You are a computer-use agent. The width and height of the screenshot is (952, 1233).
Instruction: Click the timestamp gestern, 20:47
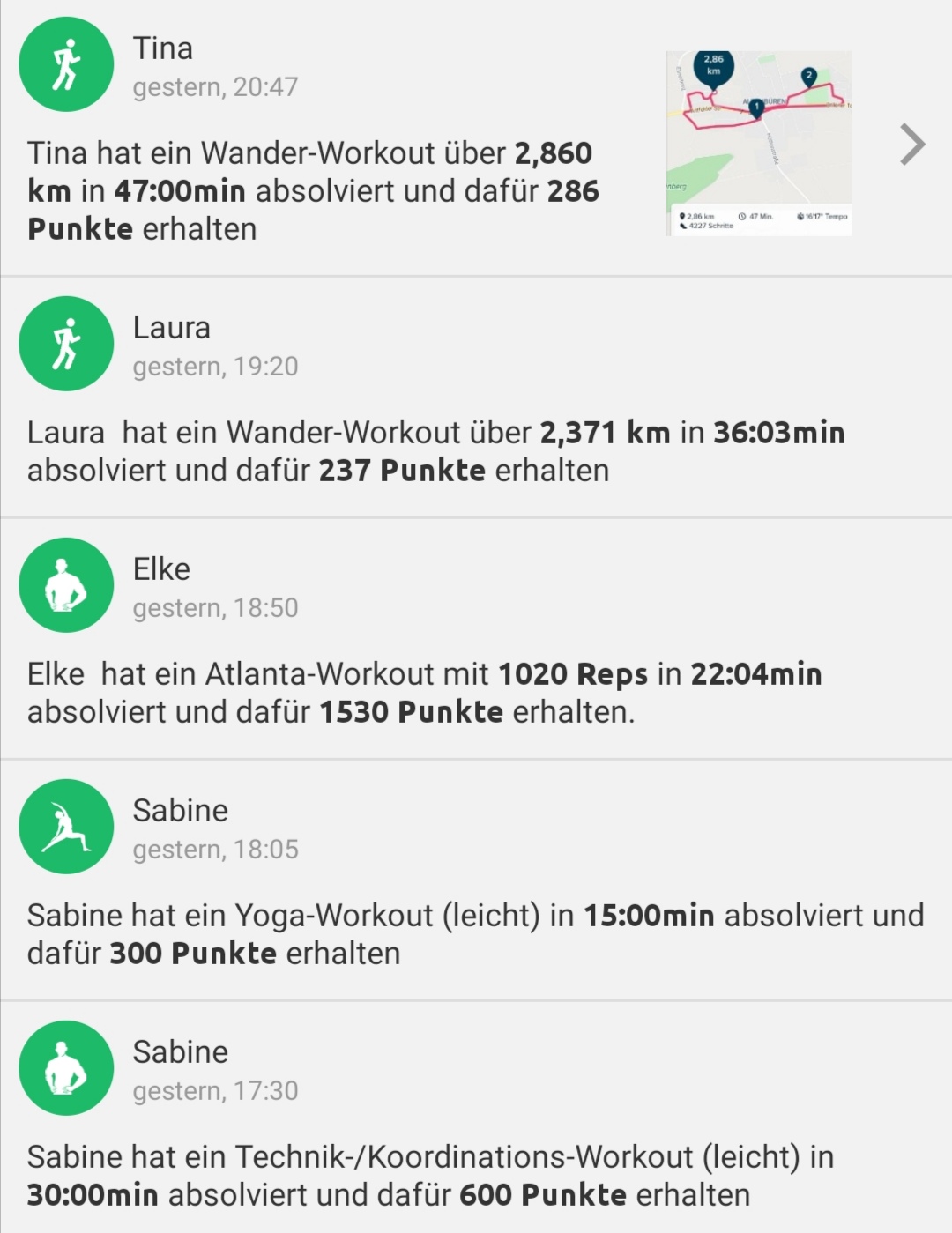click(214, 86)
